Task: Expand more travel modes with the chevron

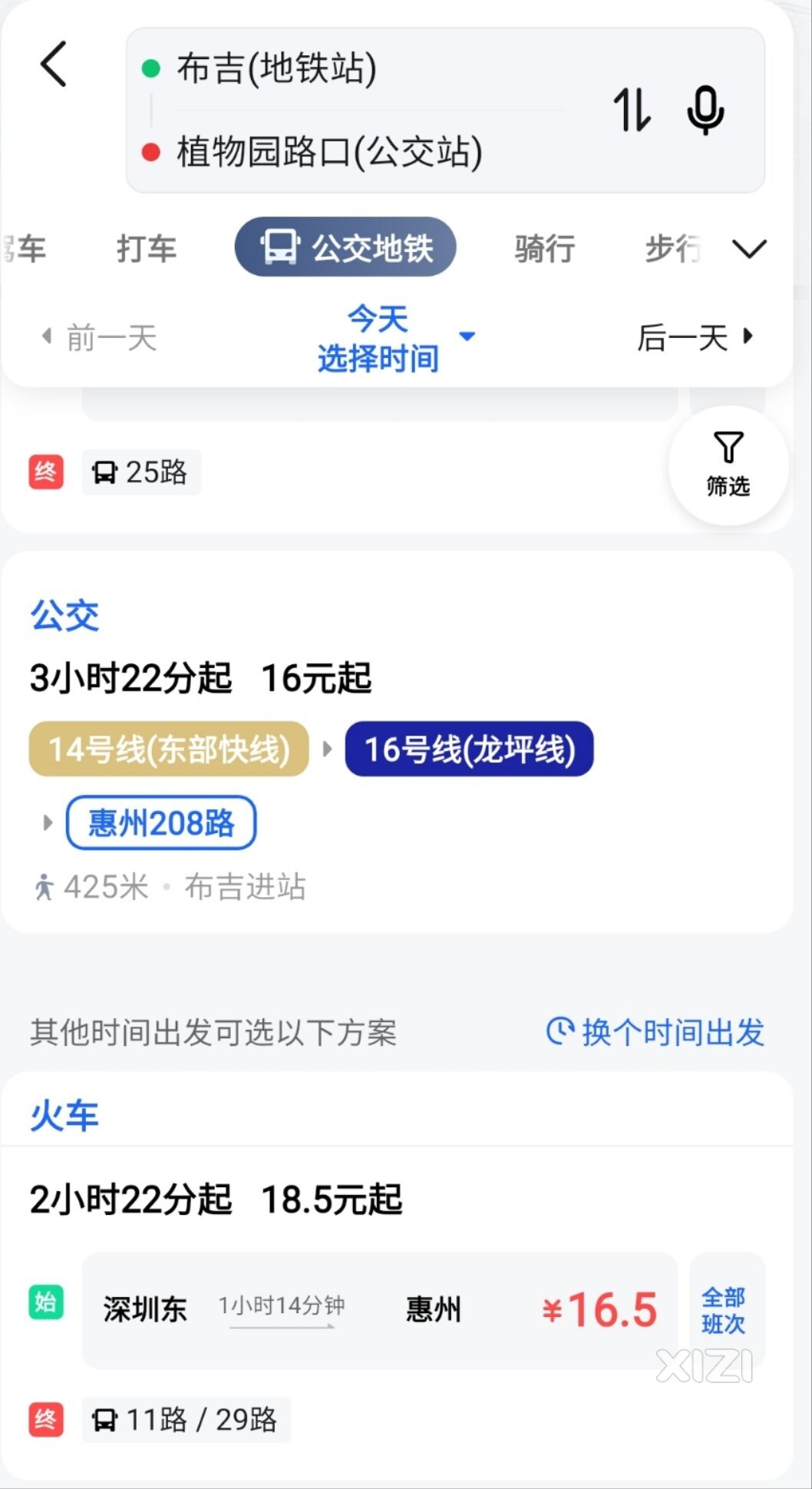Action: tap(749, 249)
